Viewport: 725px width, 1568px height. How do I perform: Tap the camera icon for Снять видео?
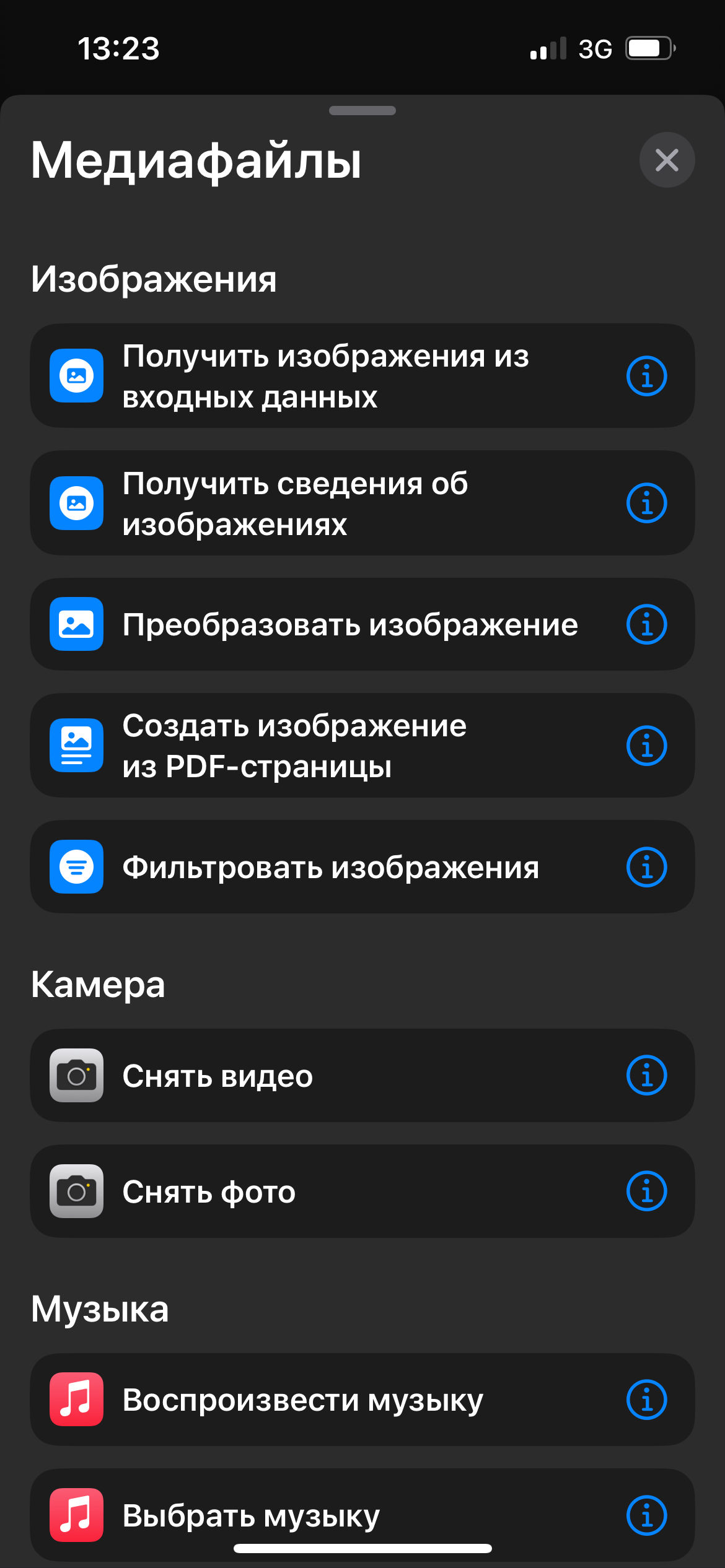coord(76,1076)
